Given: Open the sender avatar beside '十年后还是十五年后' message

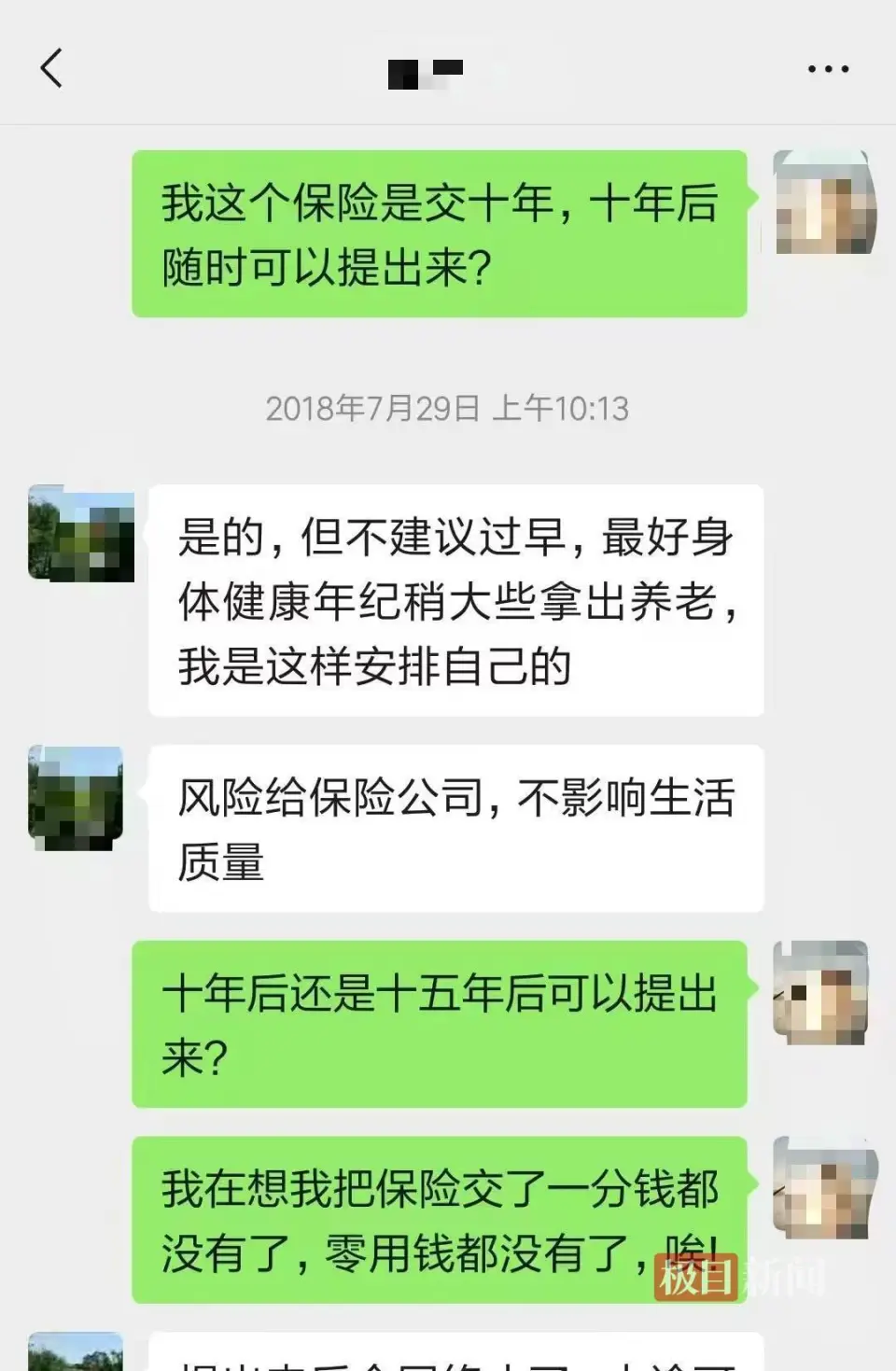Looking at the screenshot, I should [821, 992].
